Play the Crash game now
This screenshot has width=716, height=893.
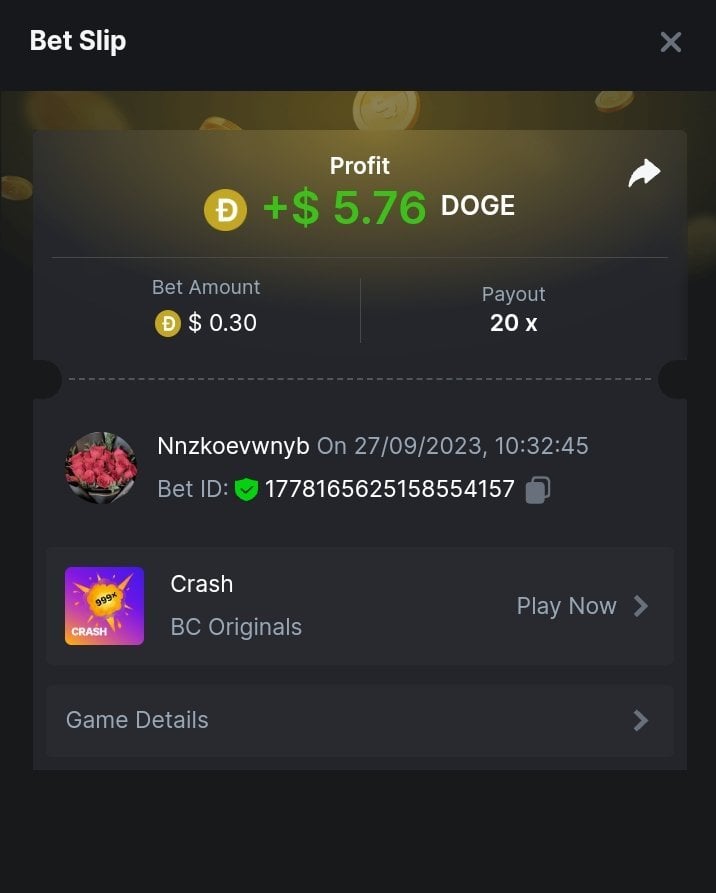582,606
